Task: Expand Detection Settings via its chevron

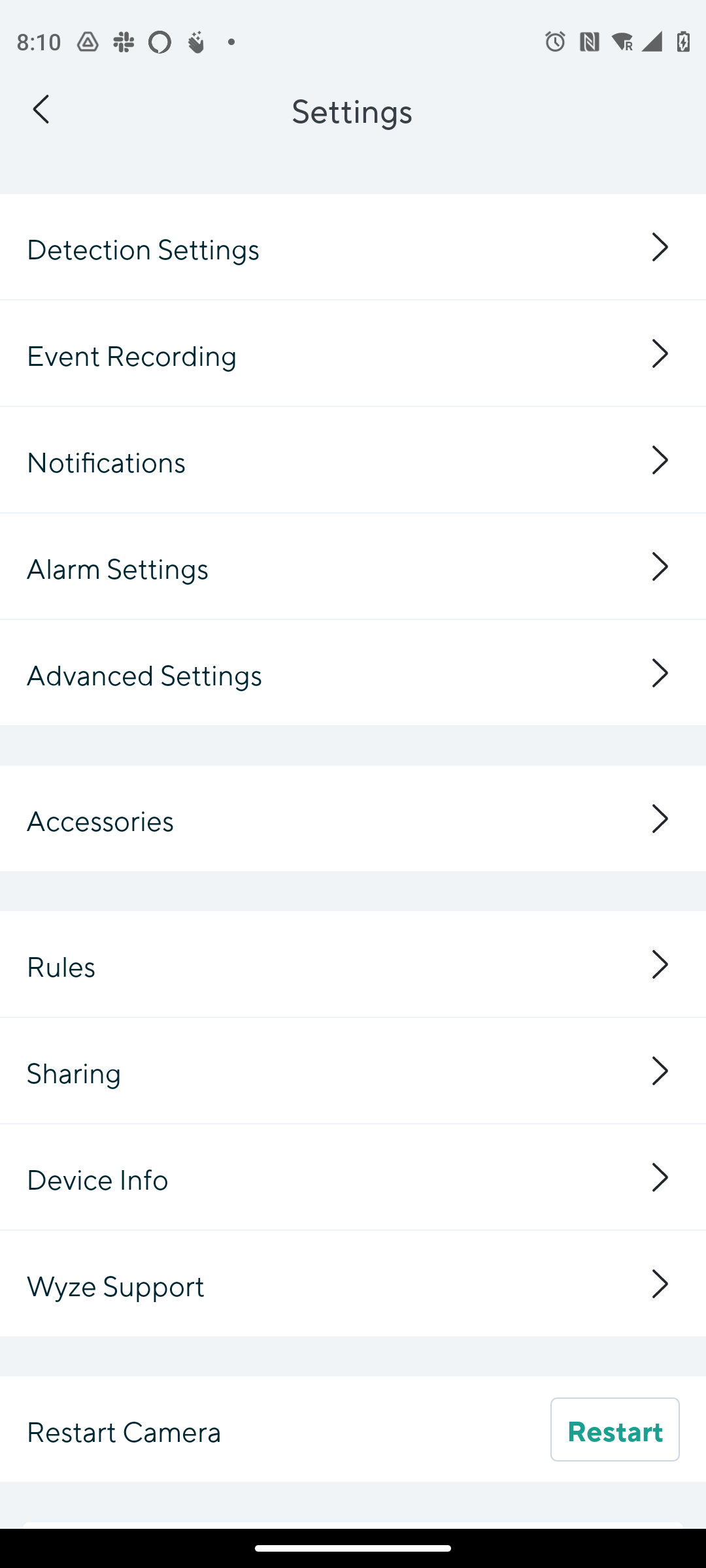Action: coord(660,248)
